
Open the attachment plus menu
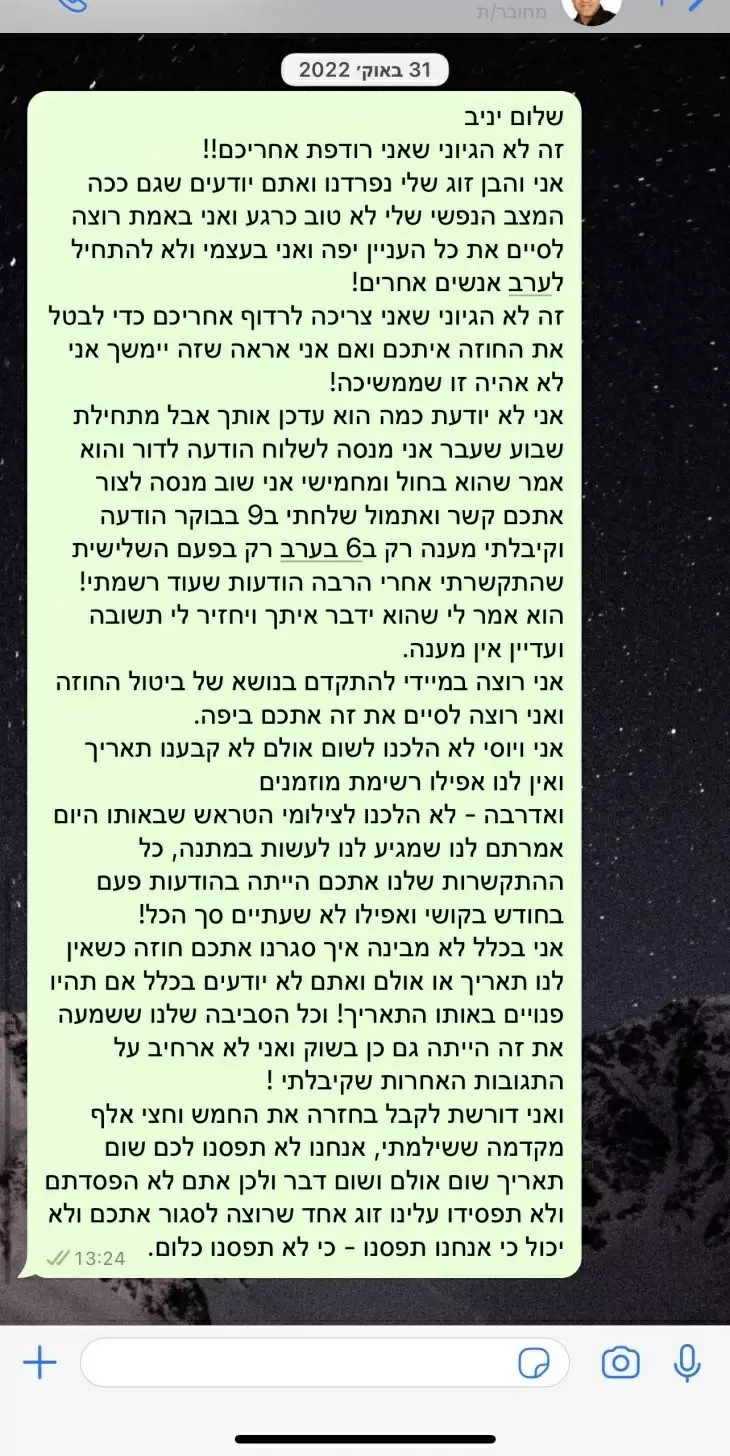40,1362
